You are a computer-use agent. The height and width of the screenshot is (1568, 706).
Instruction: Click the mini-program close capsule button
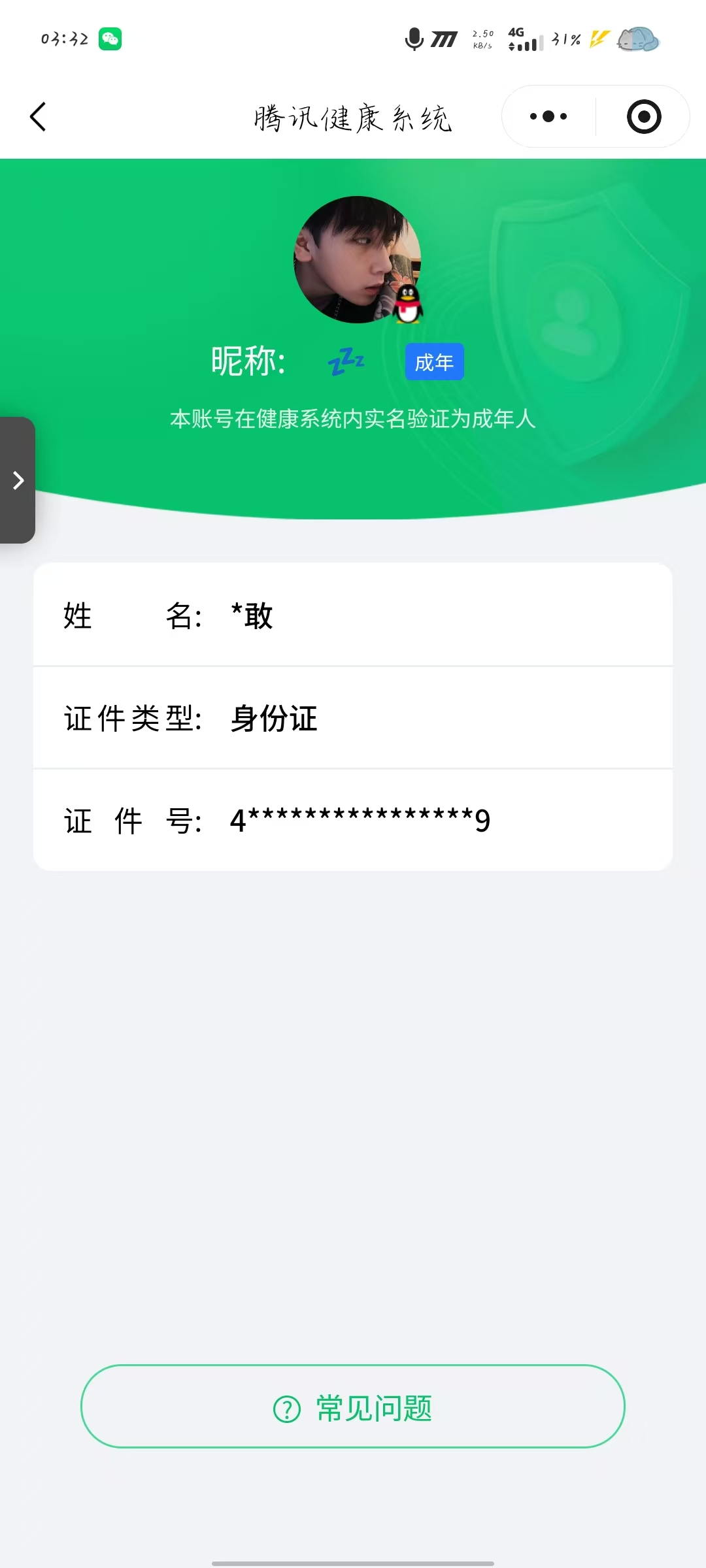pyautogui.click(x=644, y=116)
